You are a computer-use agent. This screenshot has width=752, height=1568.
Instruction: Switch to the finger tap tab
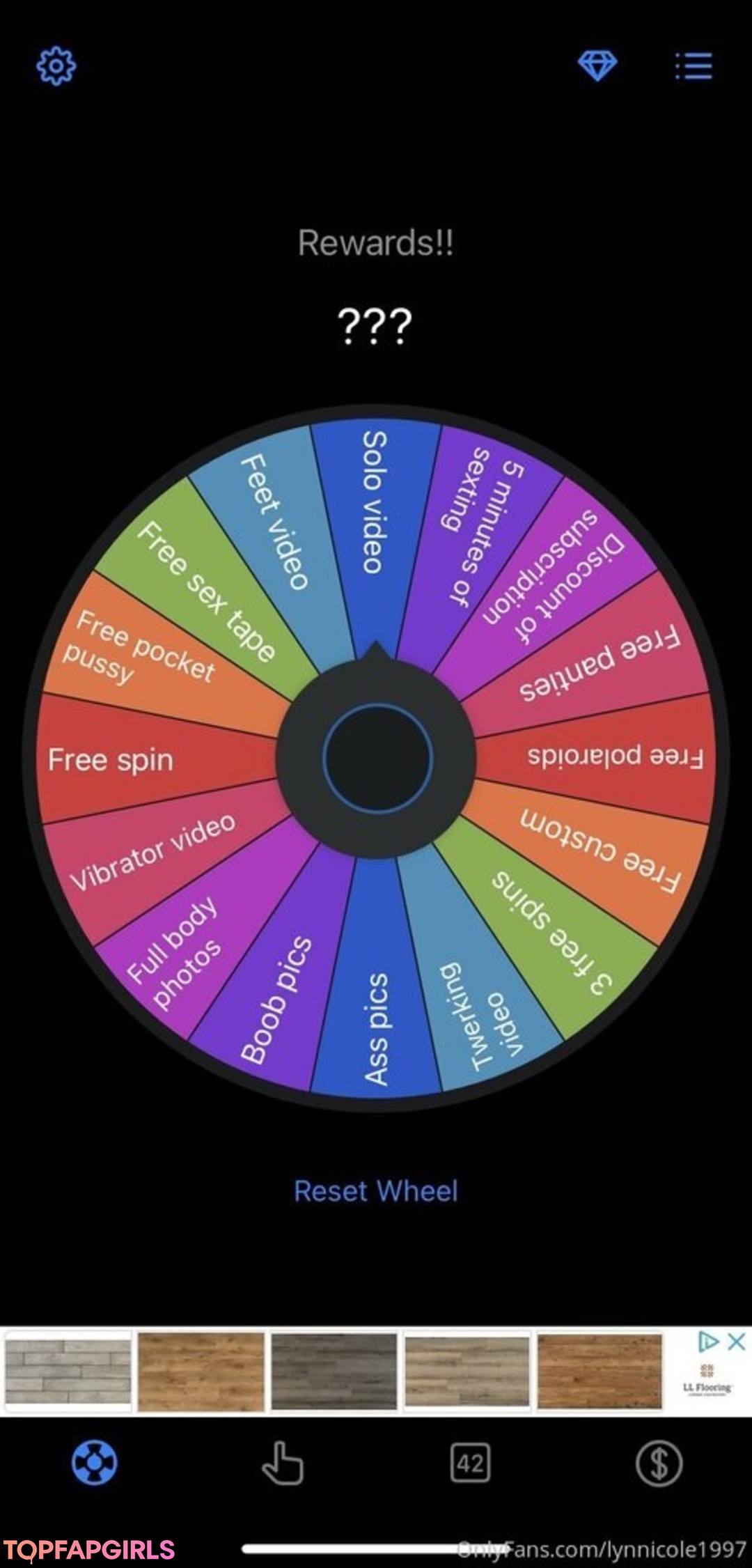point(282,1463)
